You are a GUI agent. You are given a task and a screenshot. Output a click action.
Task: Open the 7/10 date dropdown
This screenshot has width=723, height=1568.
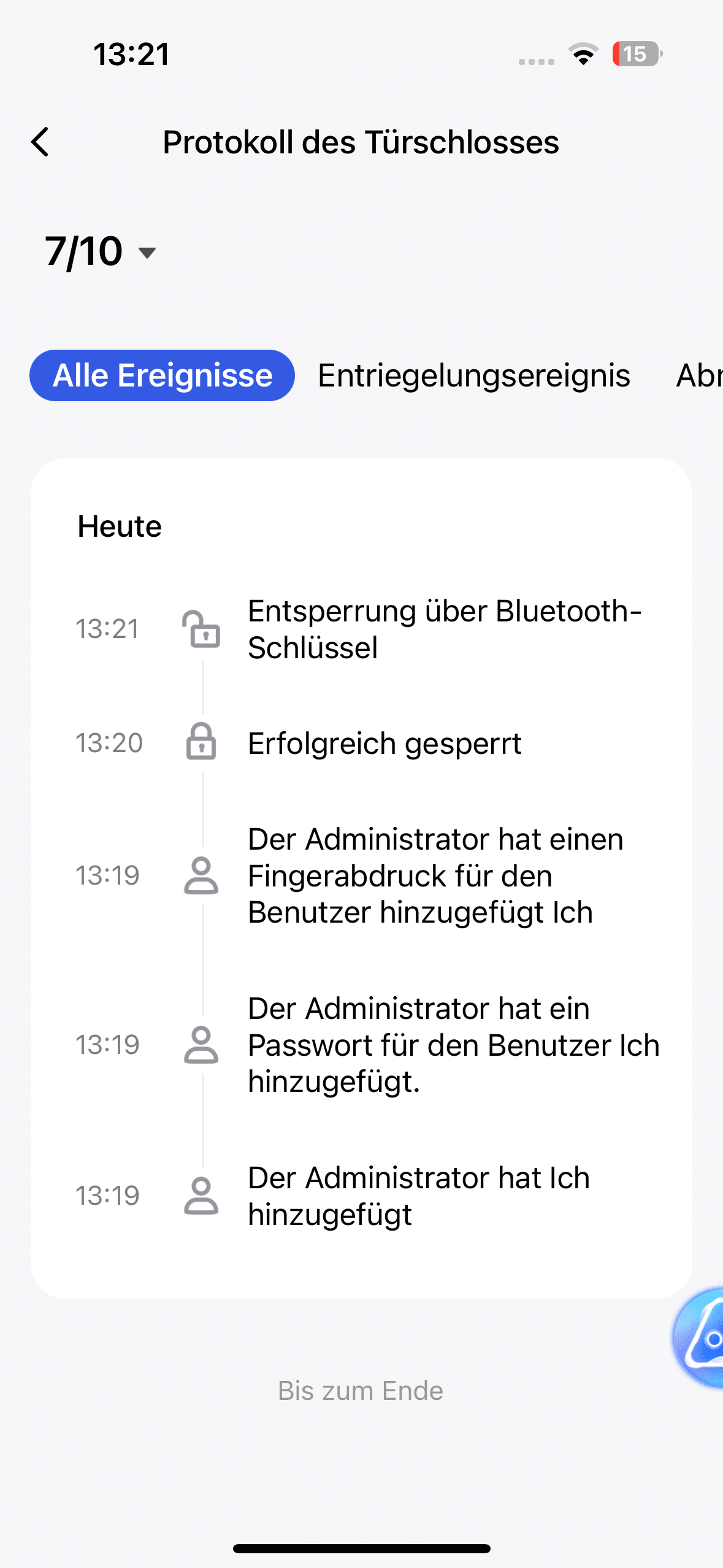101,252
